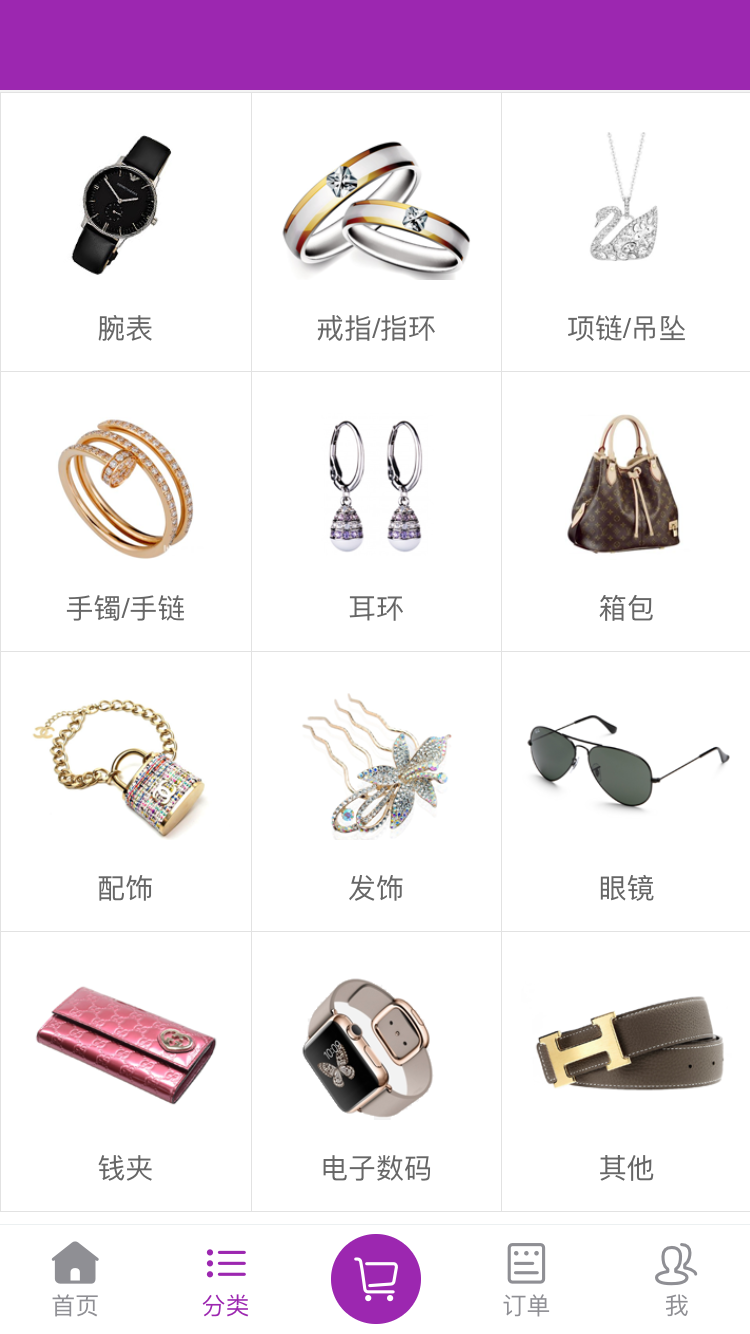The height and width of the screenshot is (1334, 750).
Task: Select the 配饰 accessories category
Action: coord(125,792)
